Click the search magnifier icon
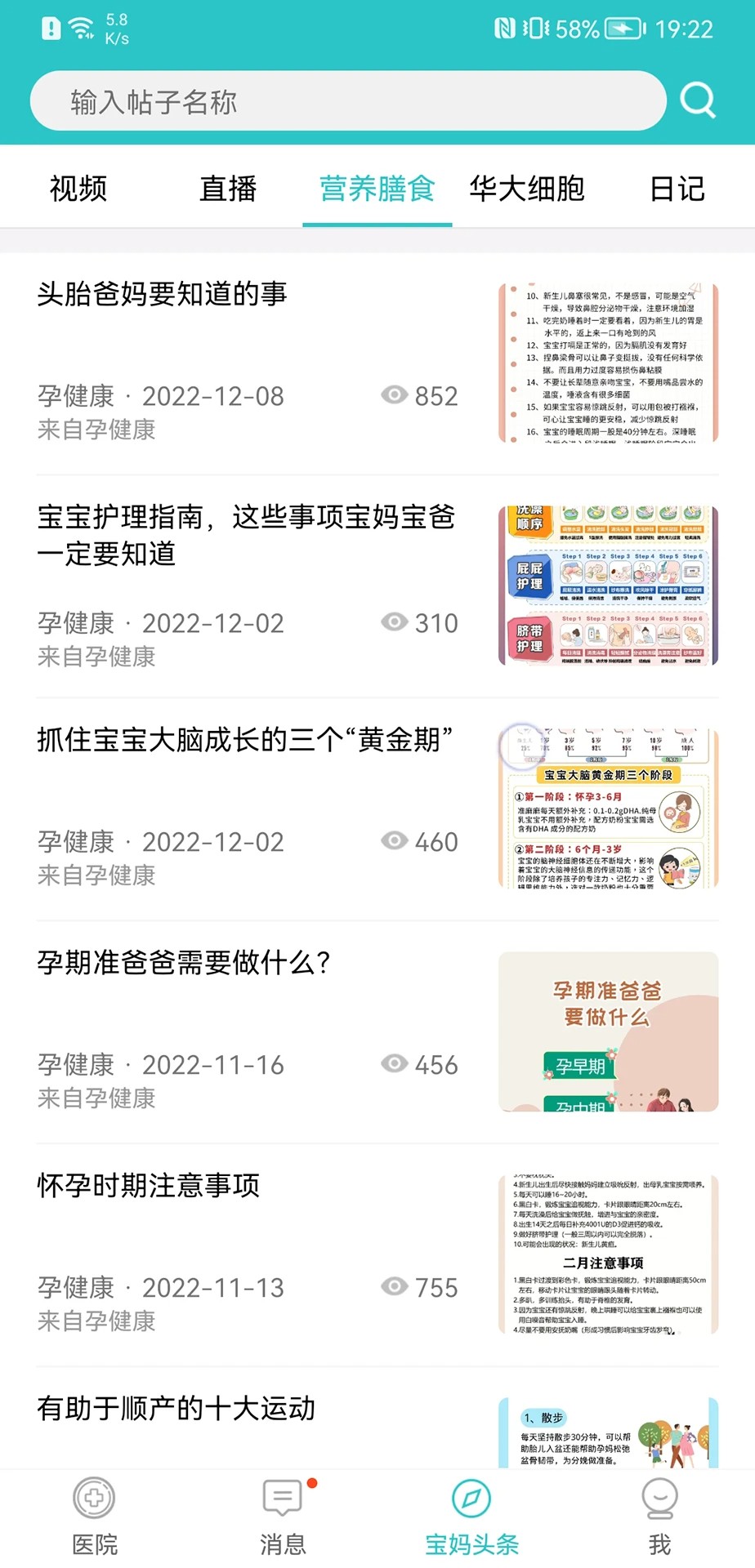Image resolution: width=755 pixels, height=1568 pixels. pyautogui.click(x=697, y=100)
